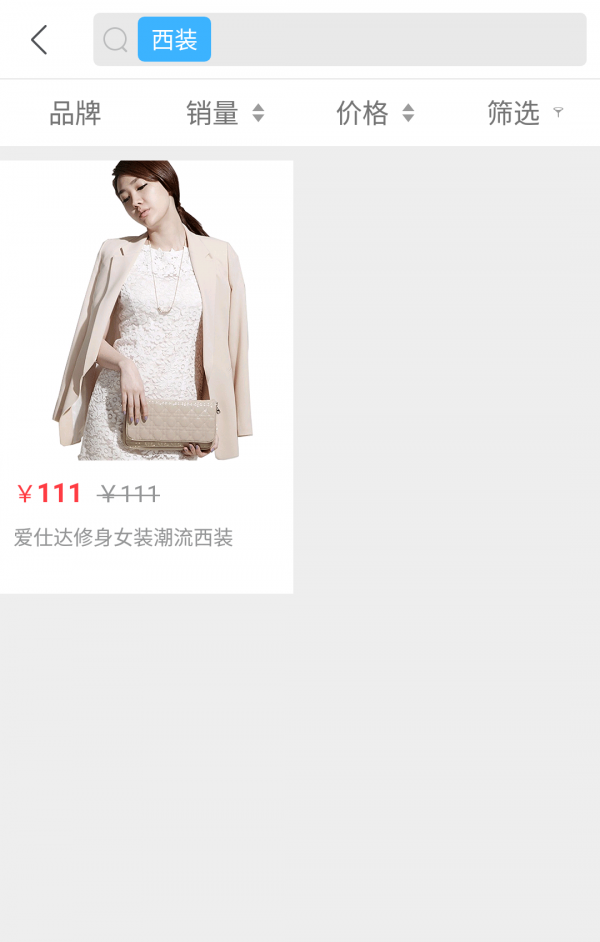This screenshot has height=942, width=600.
Task: Open the 筛选 filter panel
Action: [x=524, y=114]
